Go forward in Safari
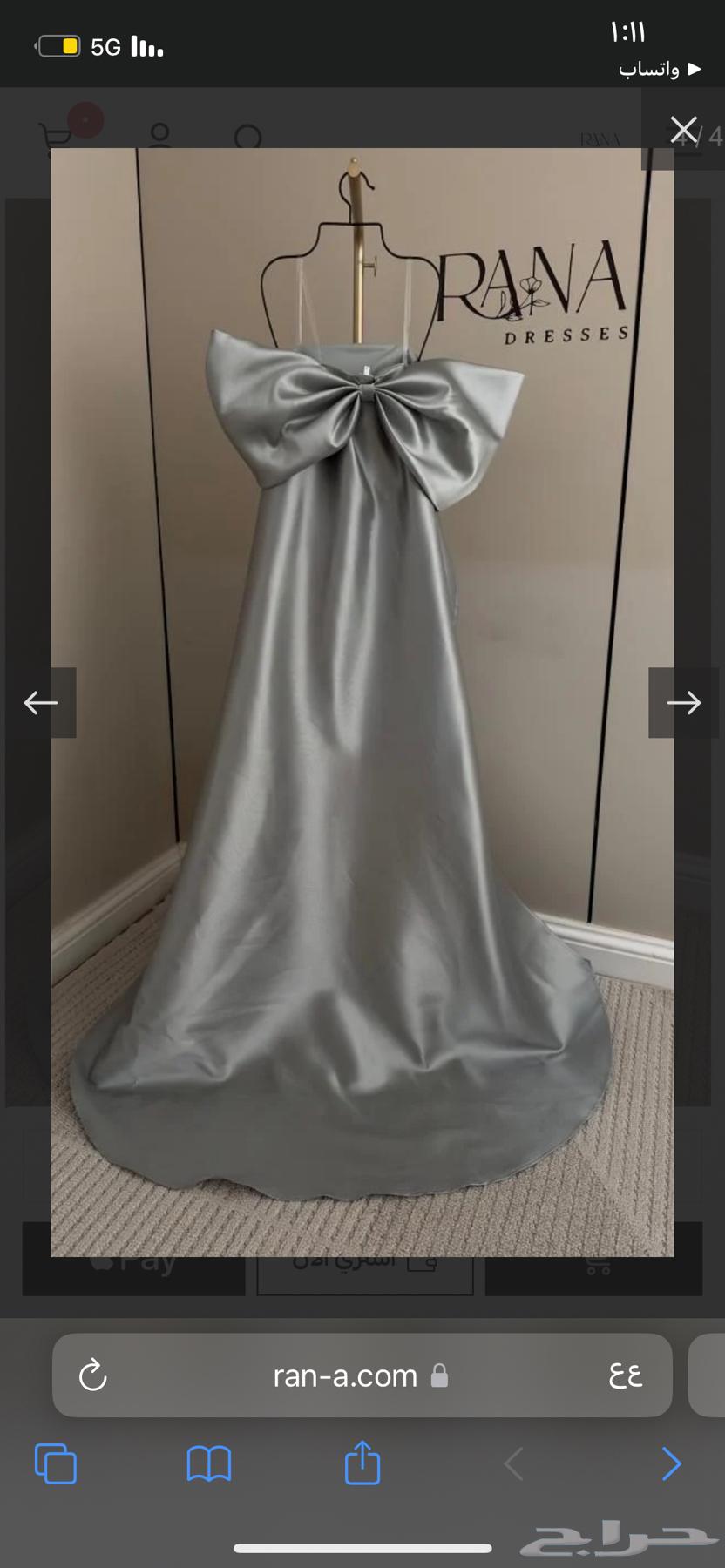Screen dimensions: 725x1568 pyautogui.click(x=670, y=1463)
